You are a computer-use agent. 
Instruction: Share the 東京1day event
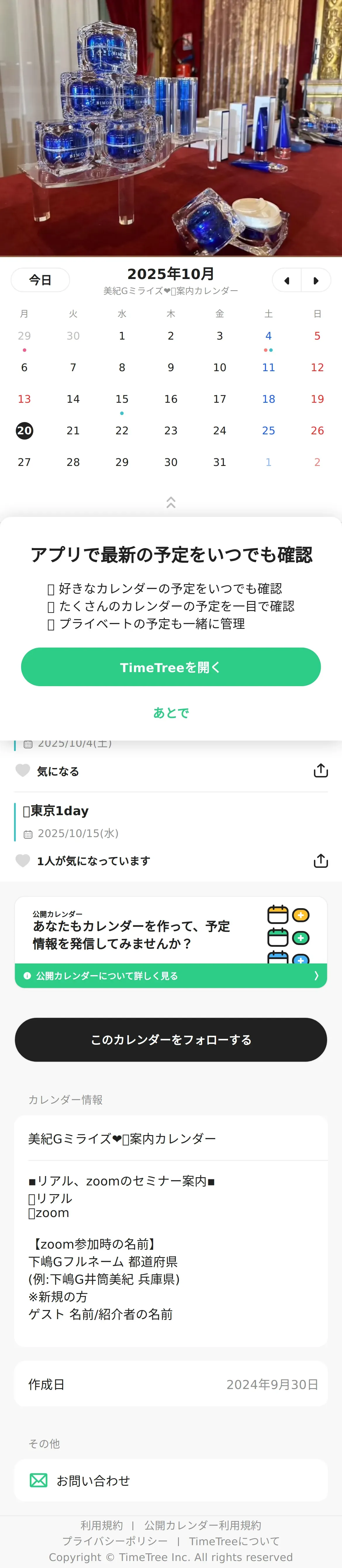click(321, 861)
